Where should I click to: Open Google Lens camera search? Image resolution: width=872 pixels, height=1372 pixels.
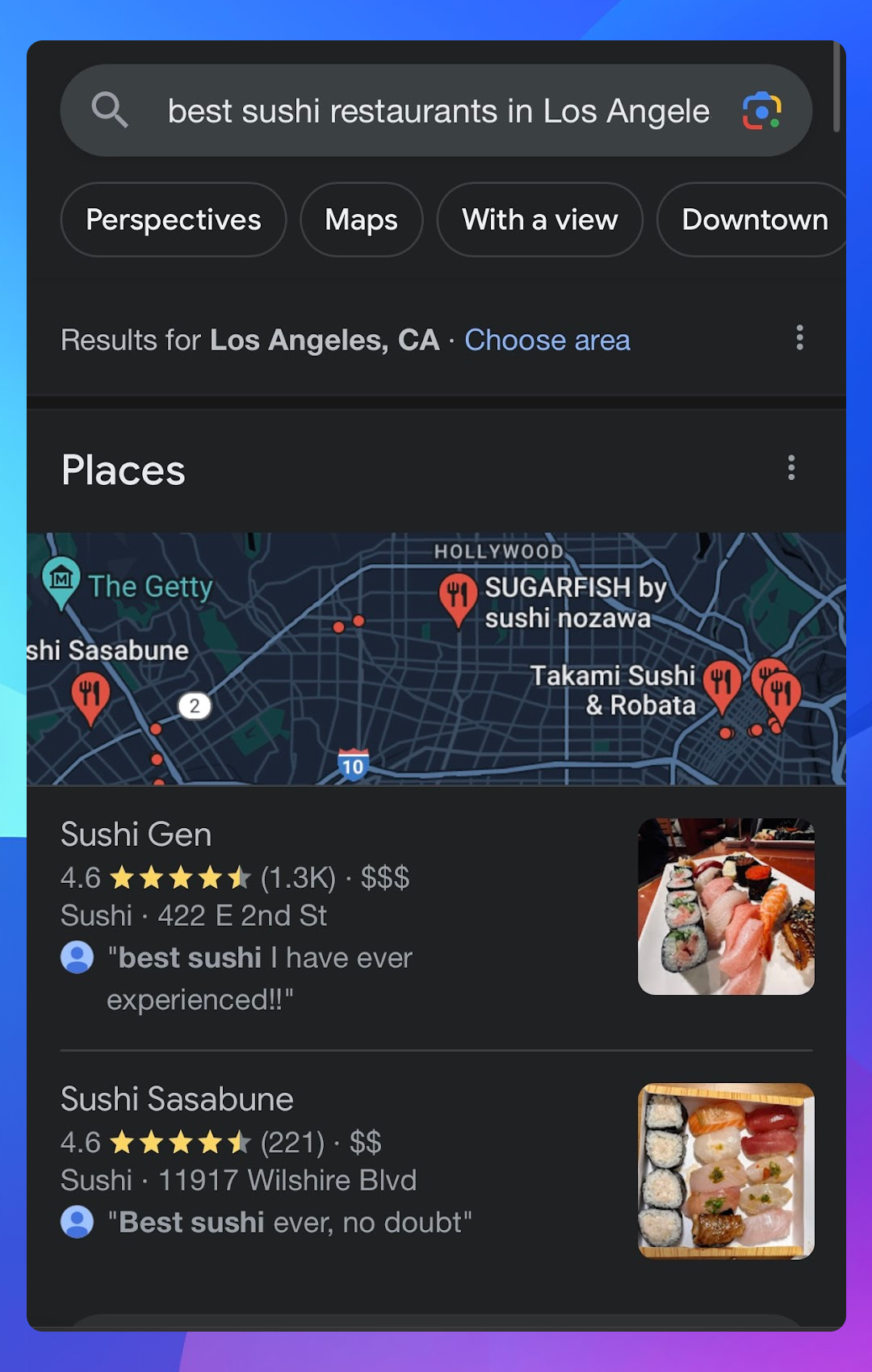(761, 111)
